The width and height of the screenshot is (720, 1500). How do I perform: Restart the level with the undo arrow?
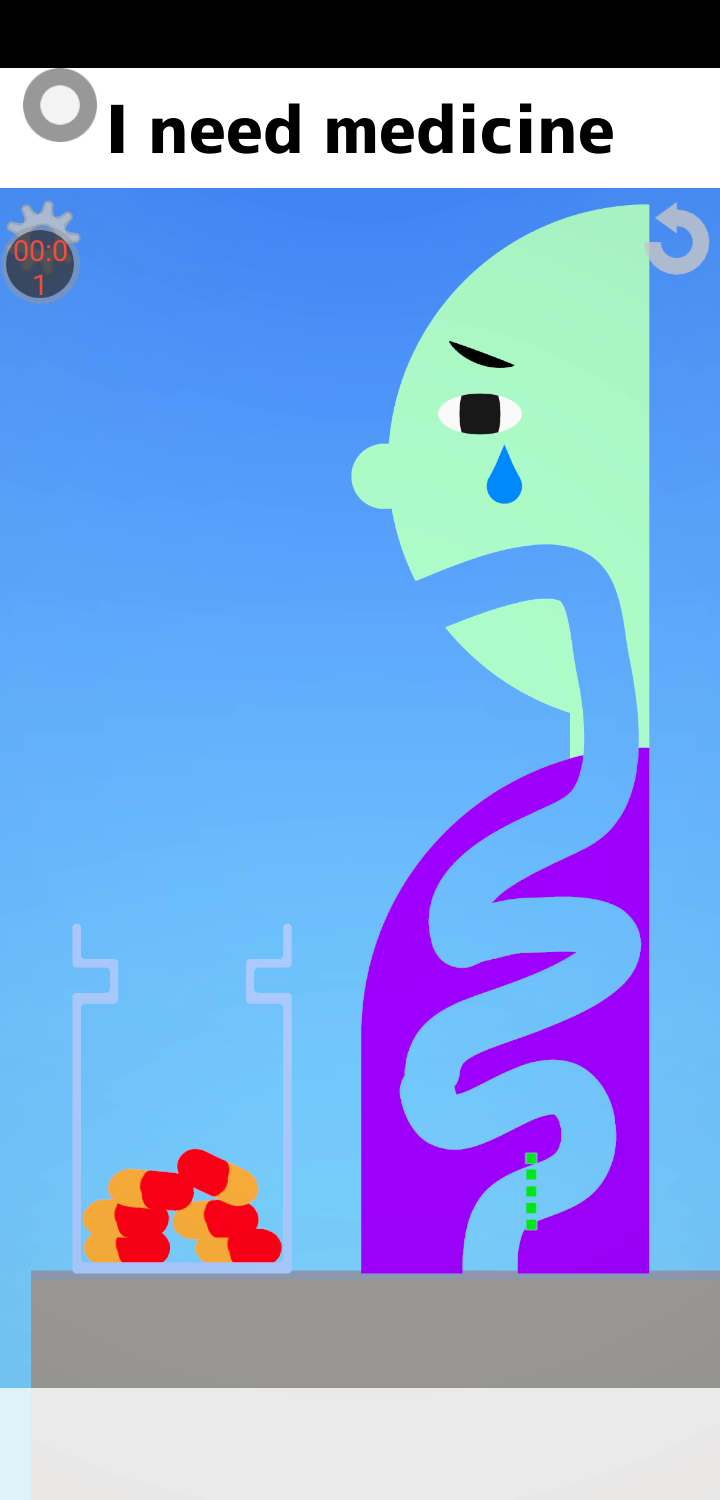click(678, 239)
